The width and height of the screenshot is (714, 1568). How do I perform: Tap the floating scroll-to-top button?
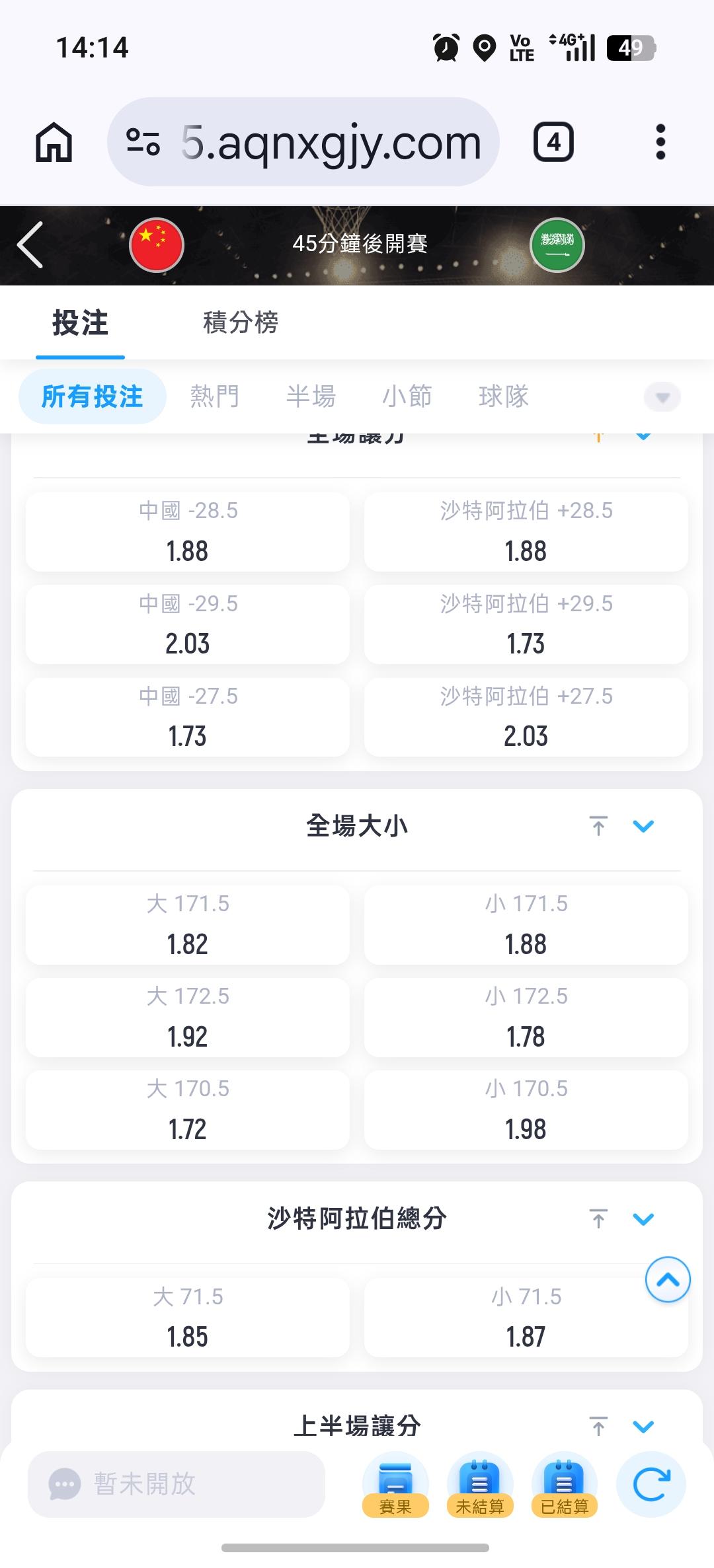pos(668,1279)
